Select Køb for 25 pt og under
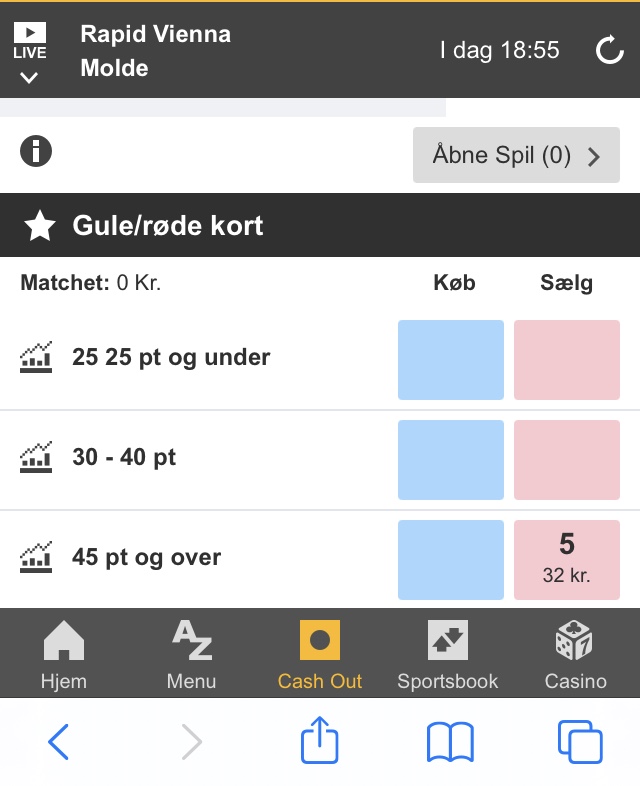The height and width of the screenshot is (786, 640). pos(451,360)
